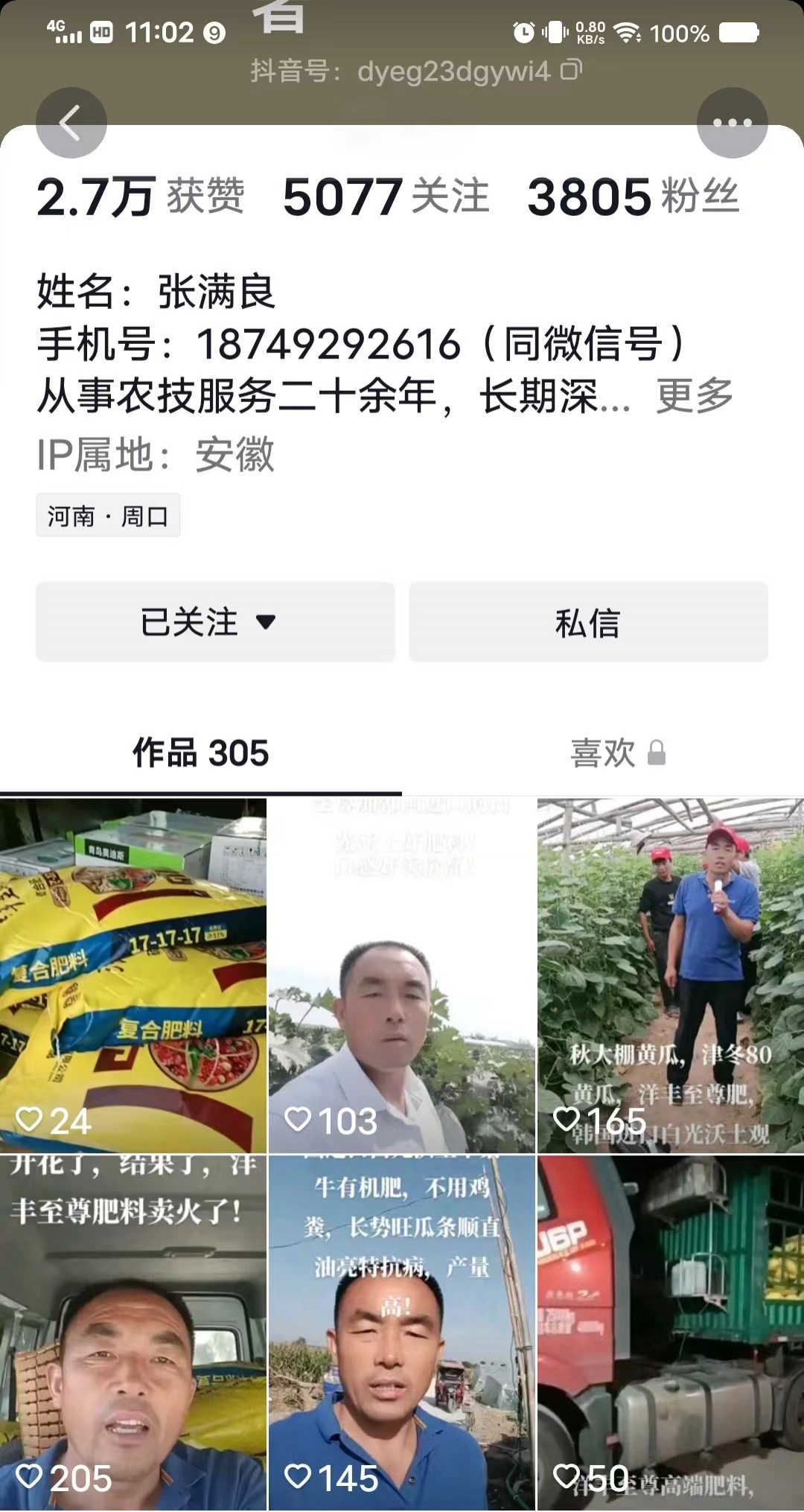Go back using the arrow button
Viewport: 804px width, 1512px height.
[x=71, y=123]
